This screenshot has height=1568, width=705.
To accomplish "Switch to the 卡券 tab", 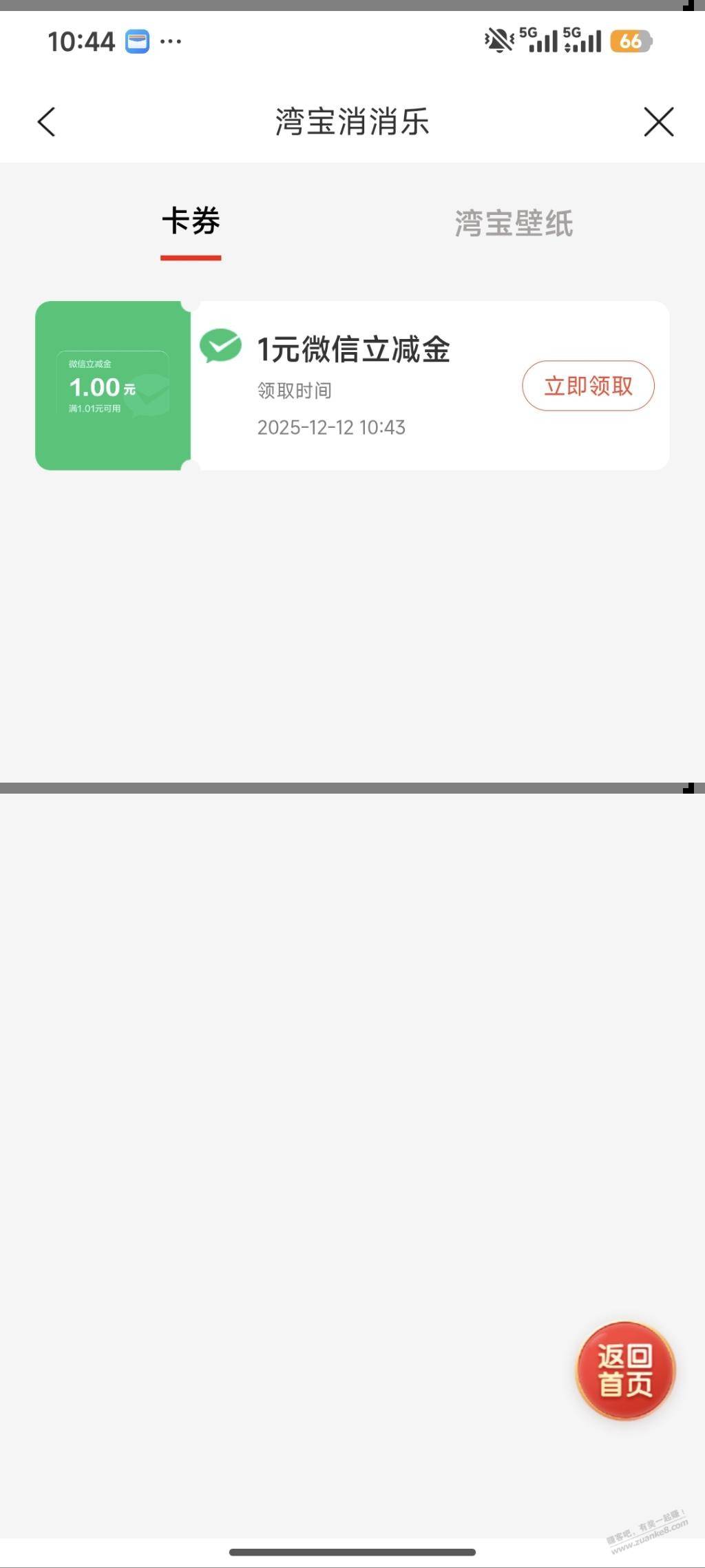I will pyautogui.click(x=191, y=223).
